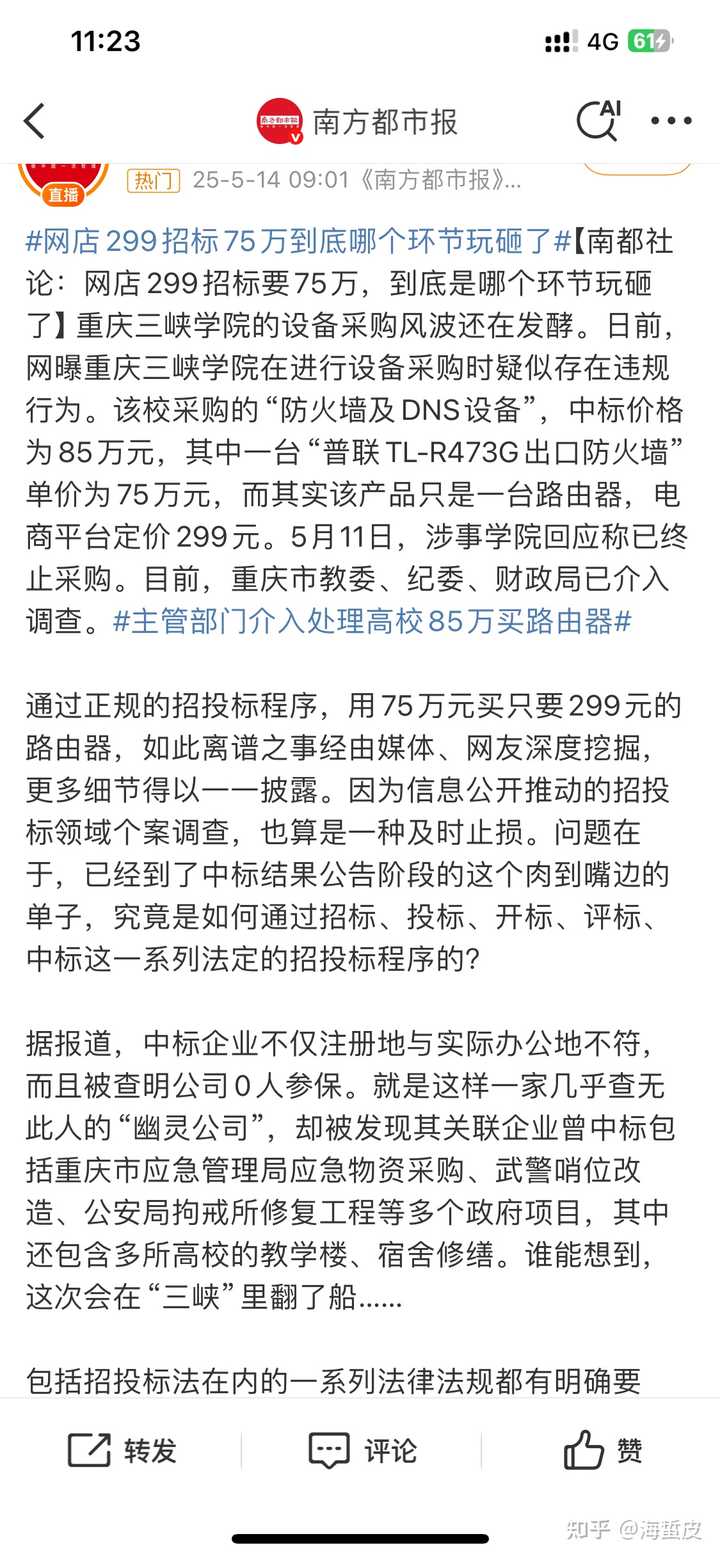The width and height of the screenshot is (720, 1559).
Task: Open the AI search icon
Action: 599,121
